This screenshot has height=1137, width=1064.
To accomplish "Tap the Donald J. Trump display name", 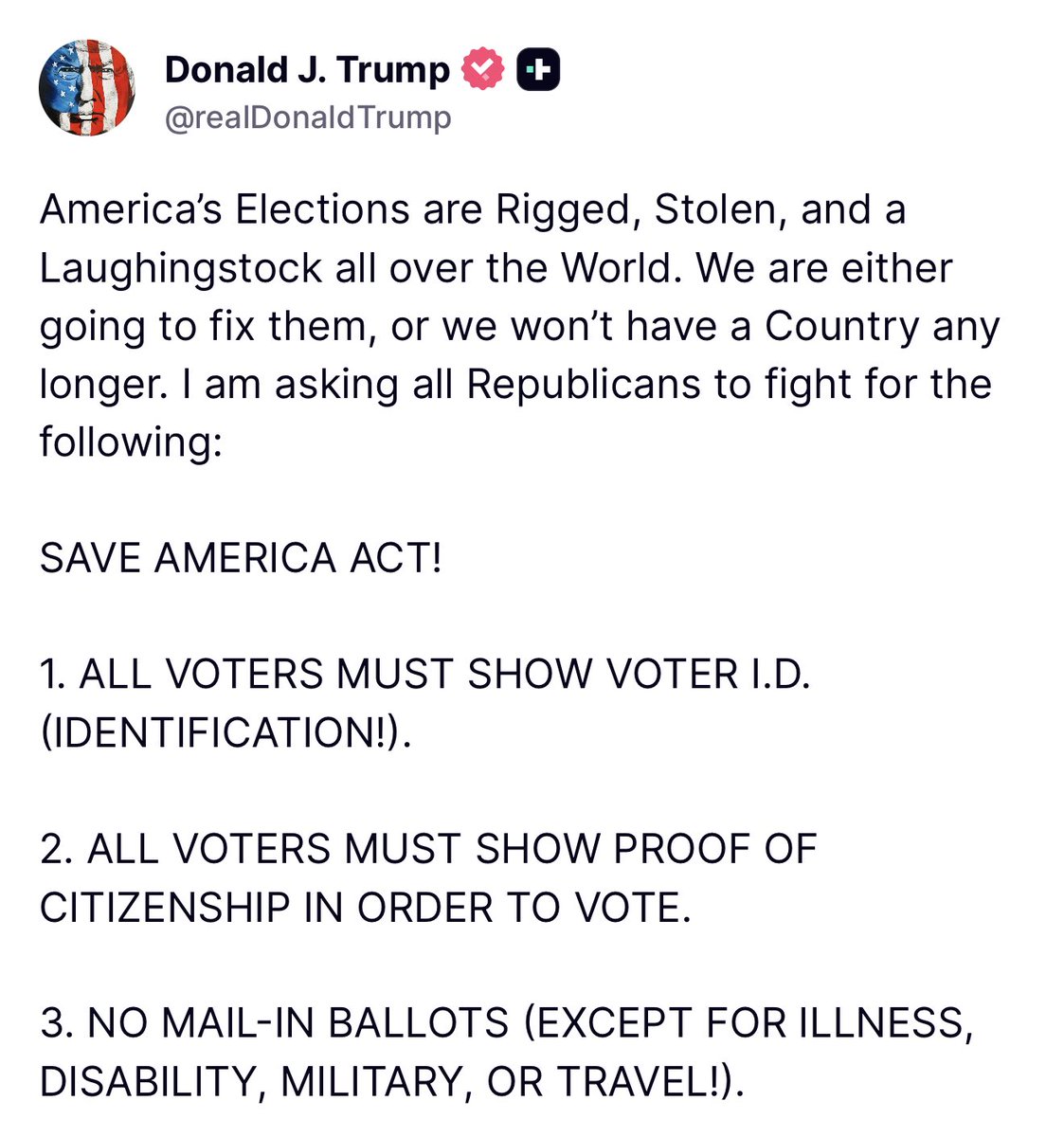I will point(307,69).
